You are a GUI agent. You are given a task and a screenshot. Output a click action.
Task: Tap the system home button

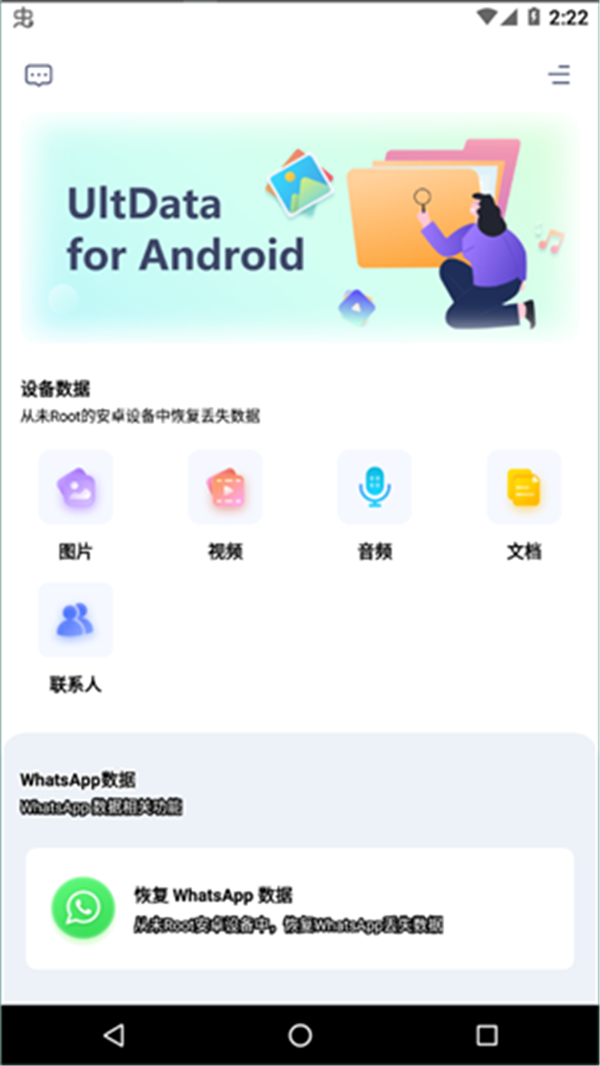click(x=300, y=1035)
